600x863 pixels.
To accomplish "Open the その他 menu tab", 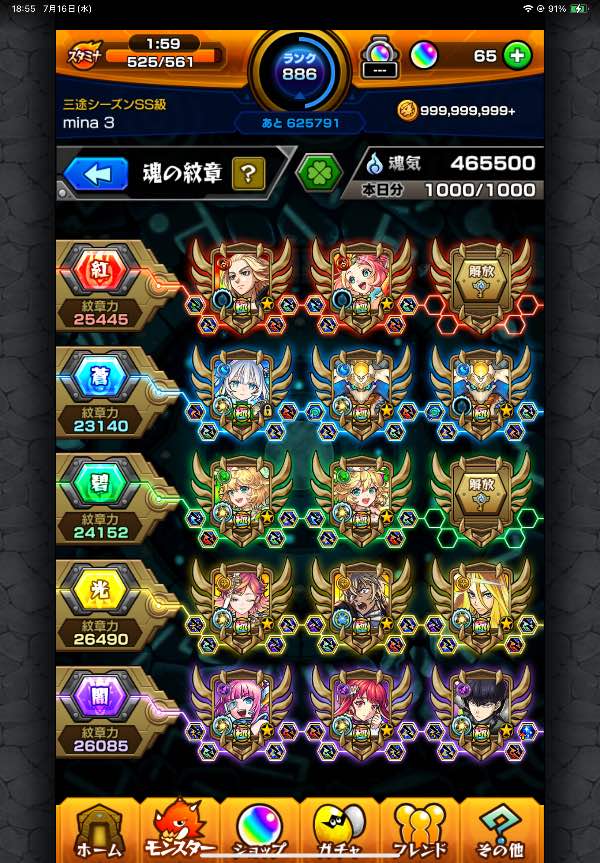I will (501, 832).
